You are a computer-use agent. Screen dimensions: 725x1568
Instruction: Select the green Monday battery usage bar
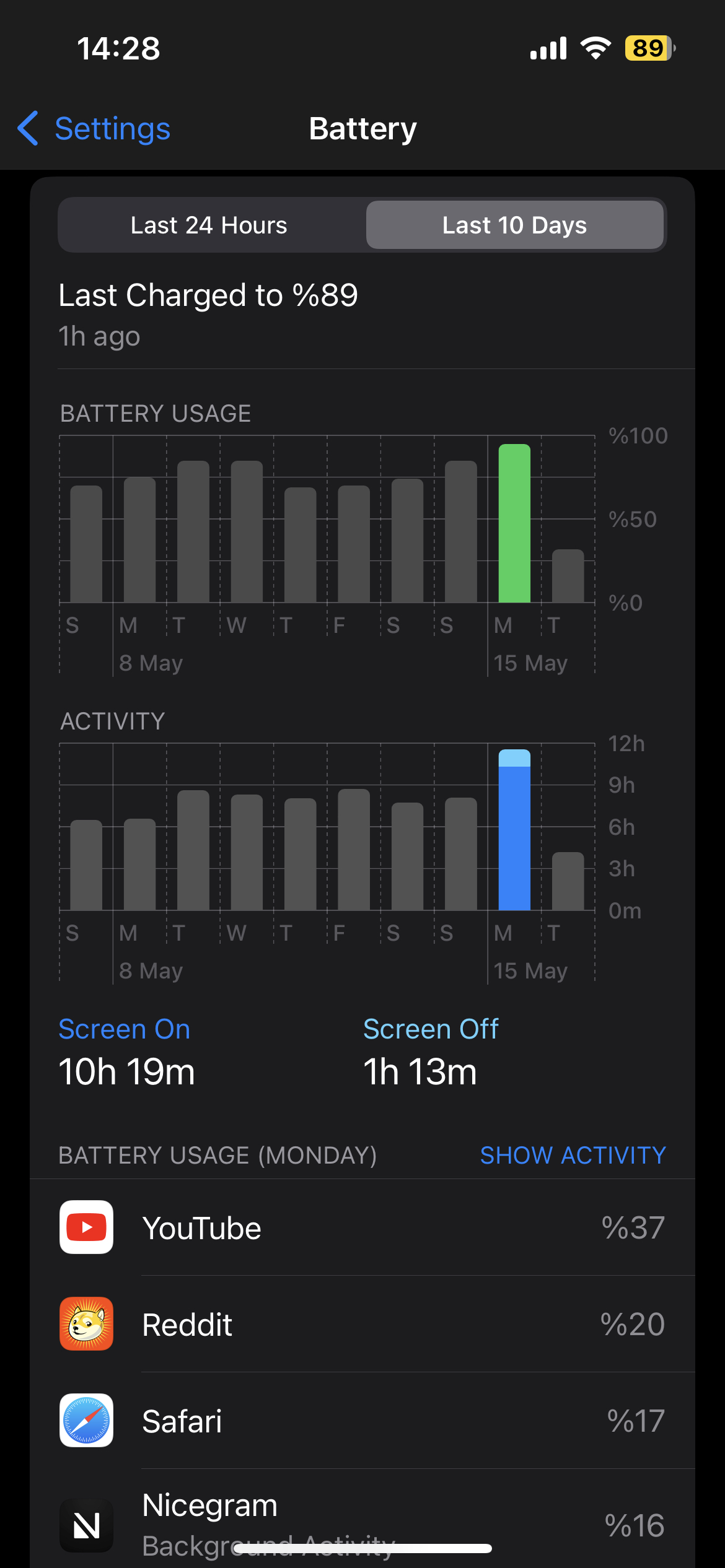(514, 523)
